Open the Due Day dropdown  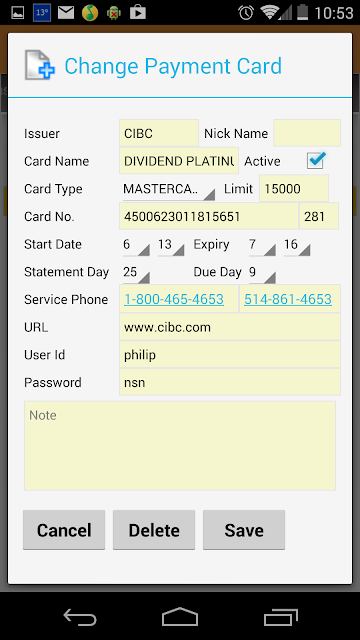click(262, 273)
